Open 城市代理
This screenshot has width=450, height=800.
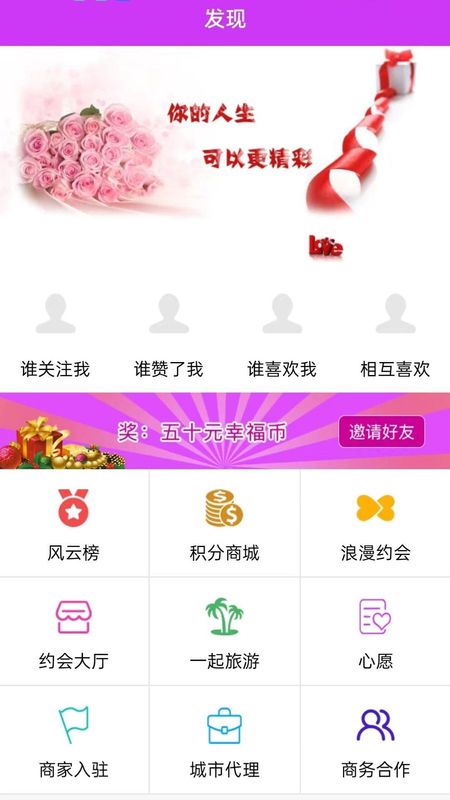(224, 740)
